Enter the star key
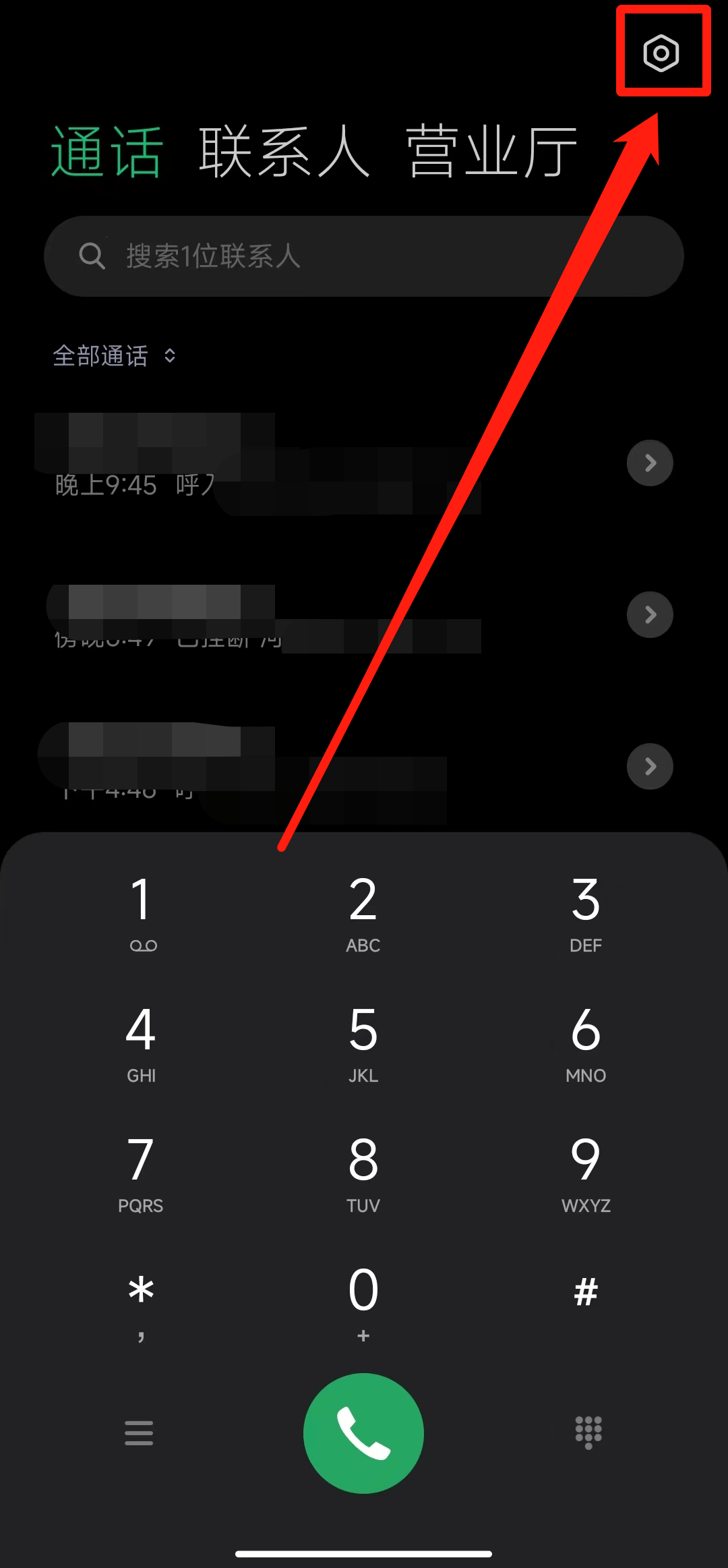Image resolution: width=728 pixels, height=1568 pixels. pyautogui.click(x=142, y=1302)
